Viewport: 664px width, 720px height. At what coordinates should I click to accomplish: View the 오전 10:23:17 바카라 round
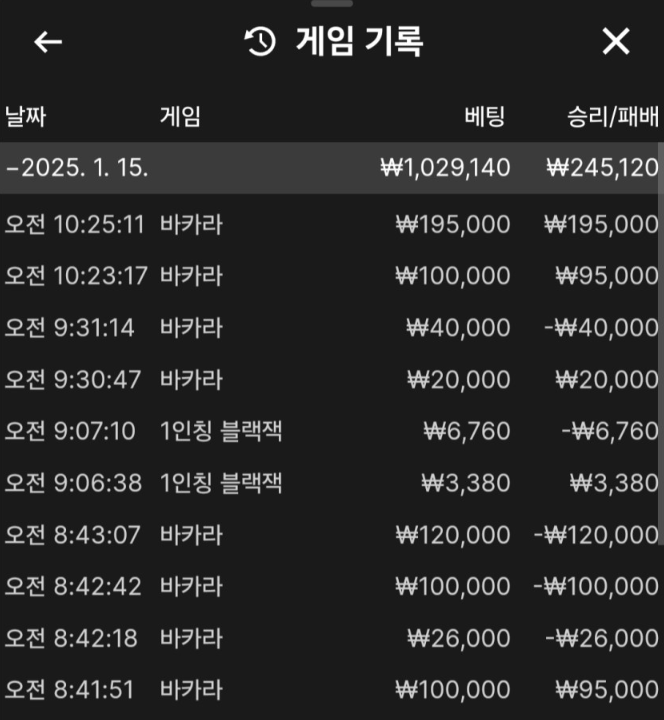[332, 276]
